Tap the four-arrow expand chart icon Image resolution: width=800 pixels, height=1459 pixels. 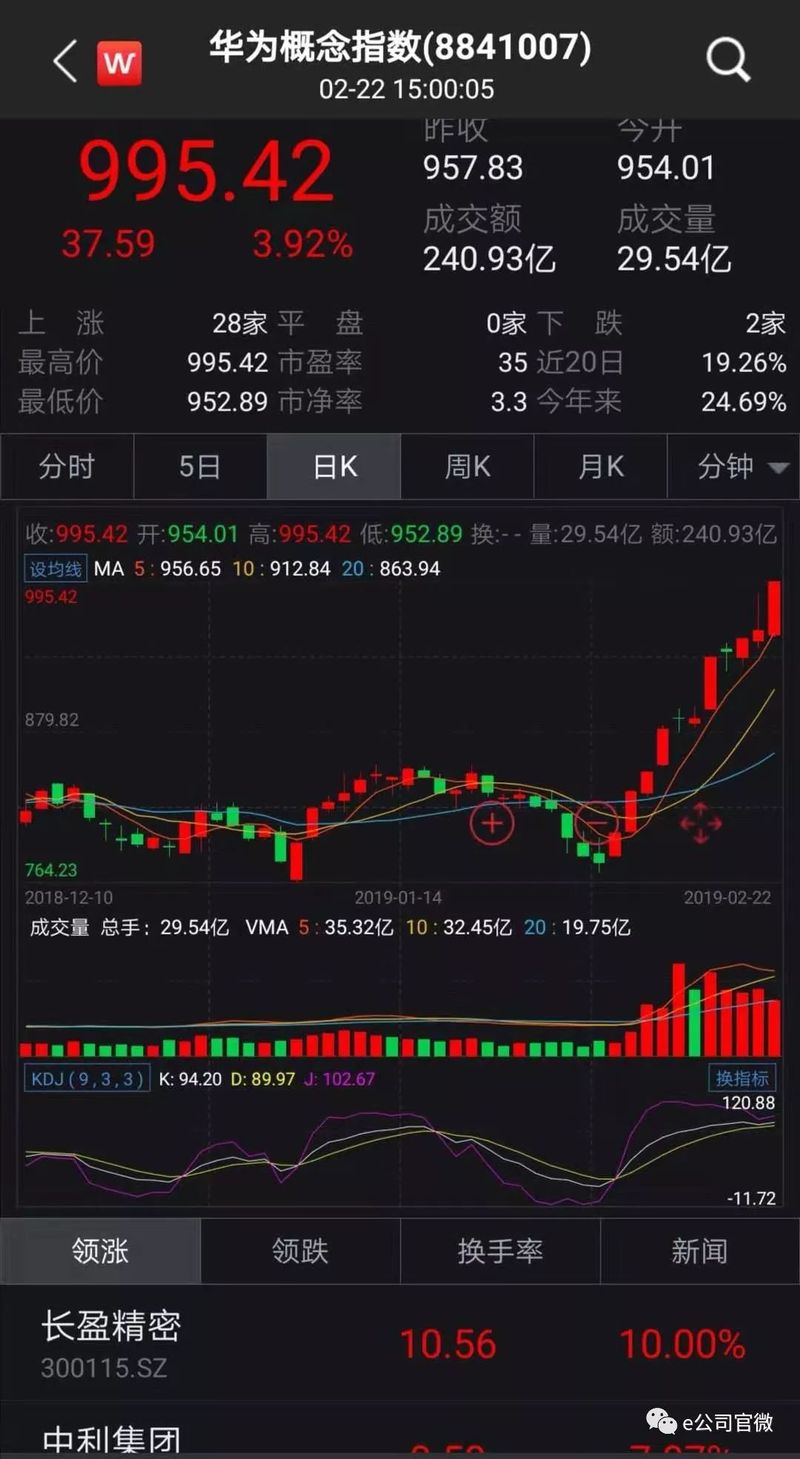point(701,824)
